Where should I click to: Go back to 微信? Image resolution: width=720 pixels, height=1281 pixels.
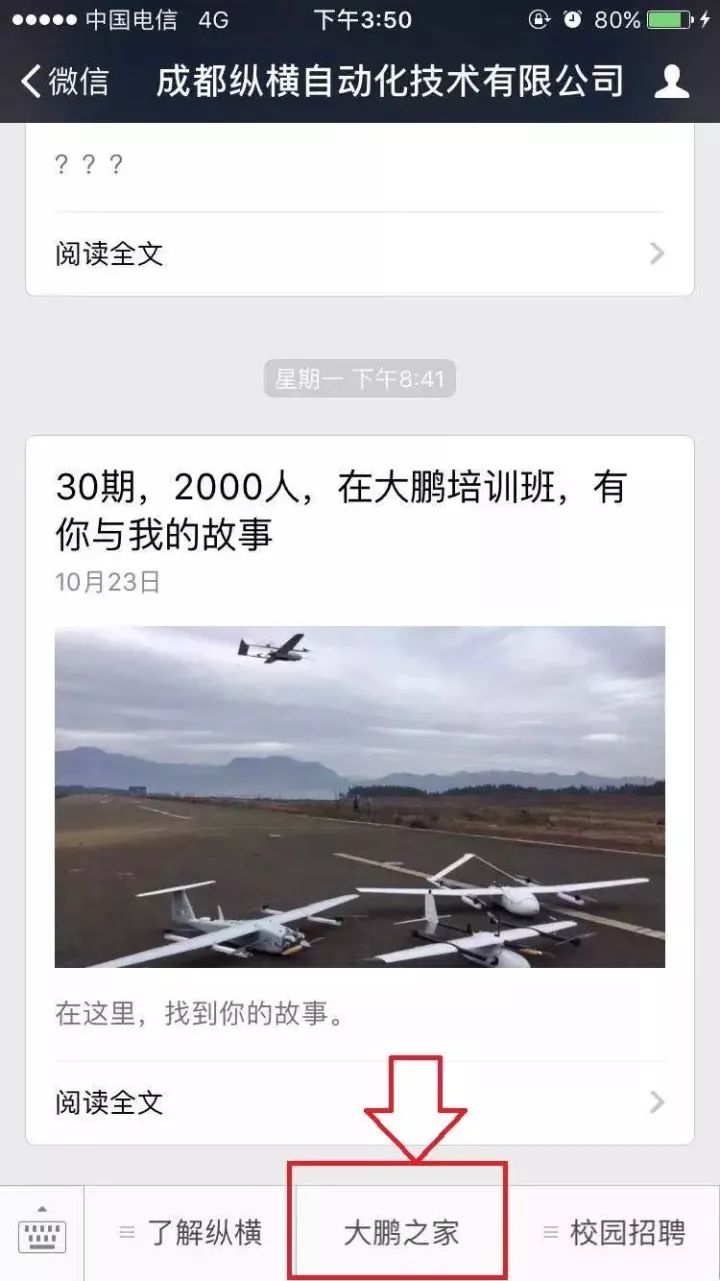(x=65, y=81)
